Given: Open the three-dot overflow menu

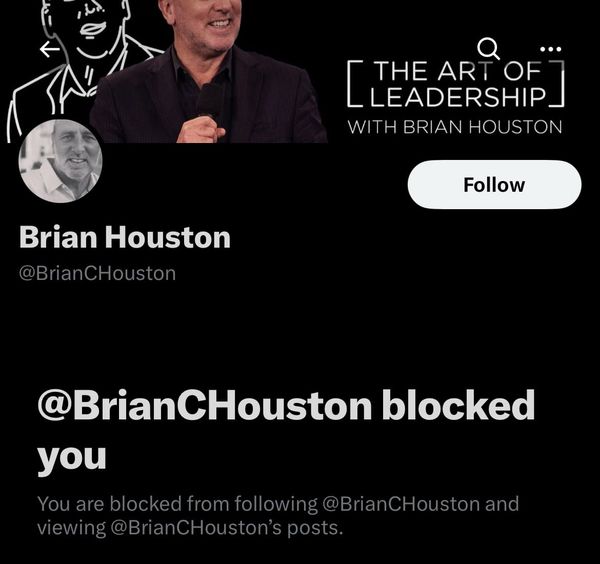Looking at the screenshot, I should 550,48.
